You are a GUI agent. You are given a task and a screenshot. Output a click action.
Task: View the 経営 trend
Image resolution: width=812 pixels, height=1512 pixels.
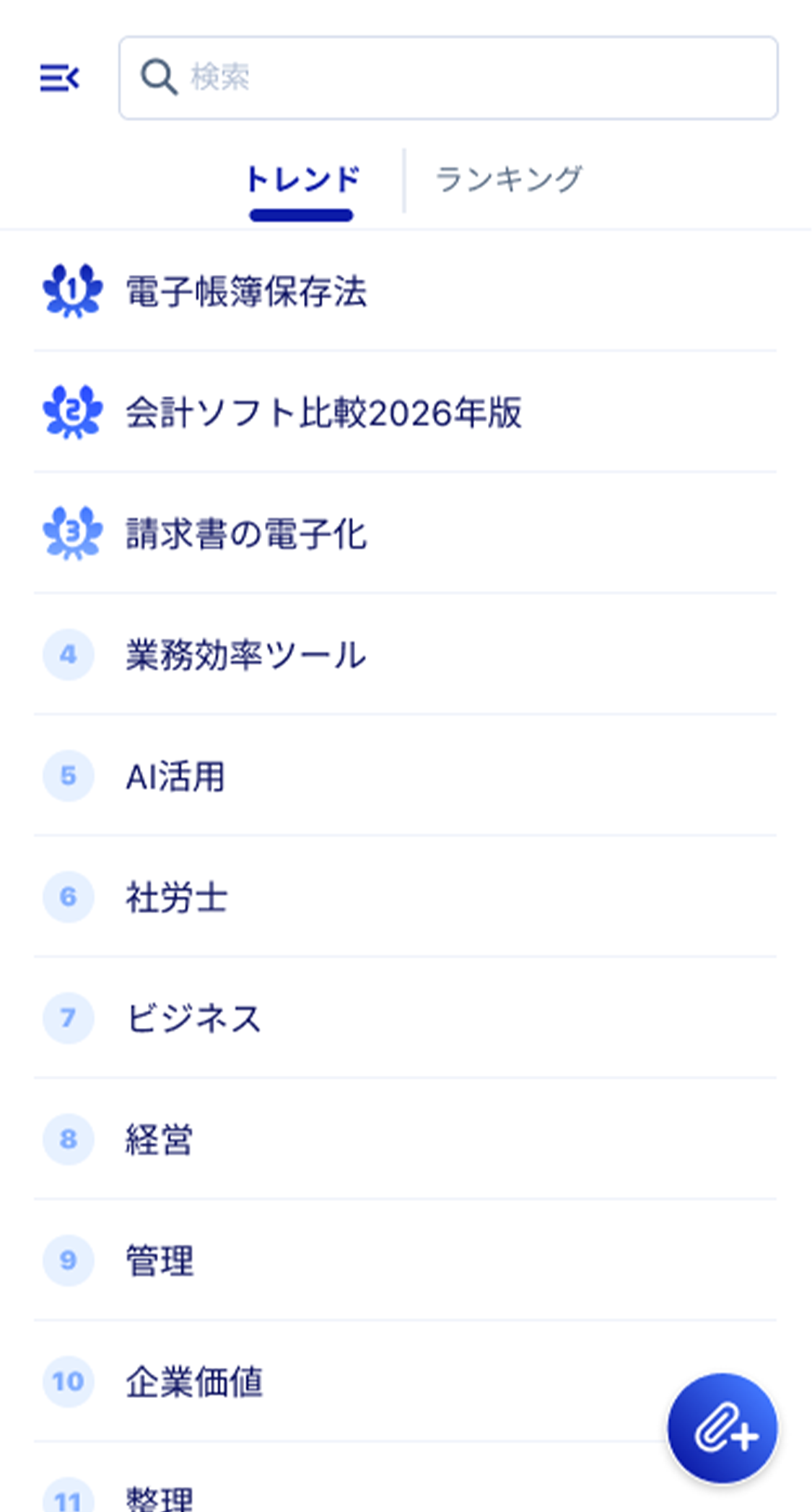click(159, 1140)
